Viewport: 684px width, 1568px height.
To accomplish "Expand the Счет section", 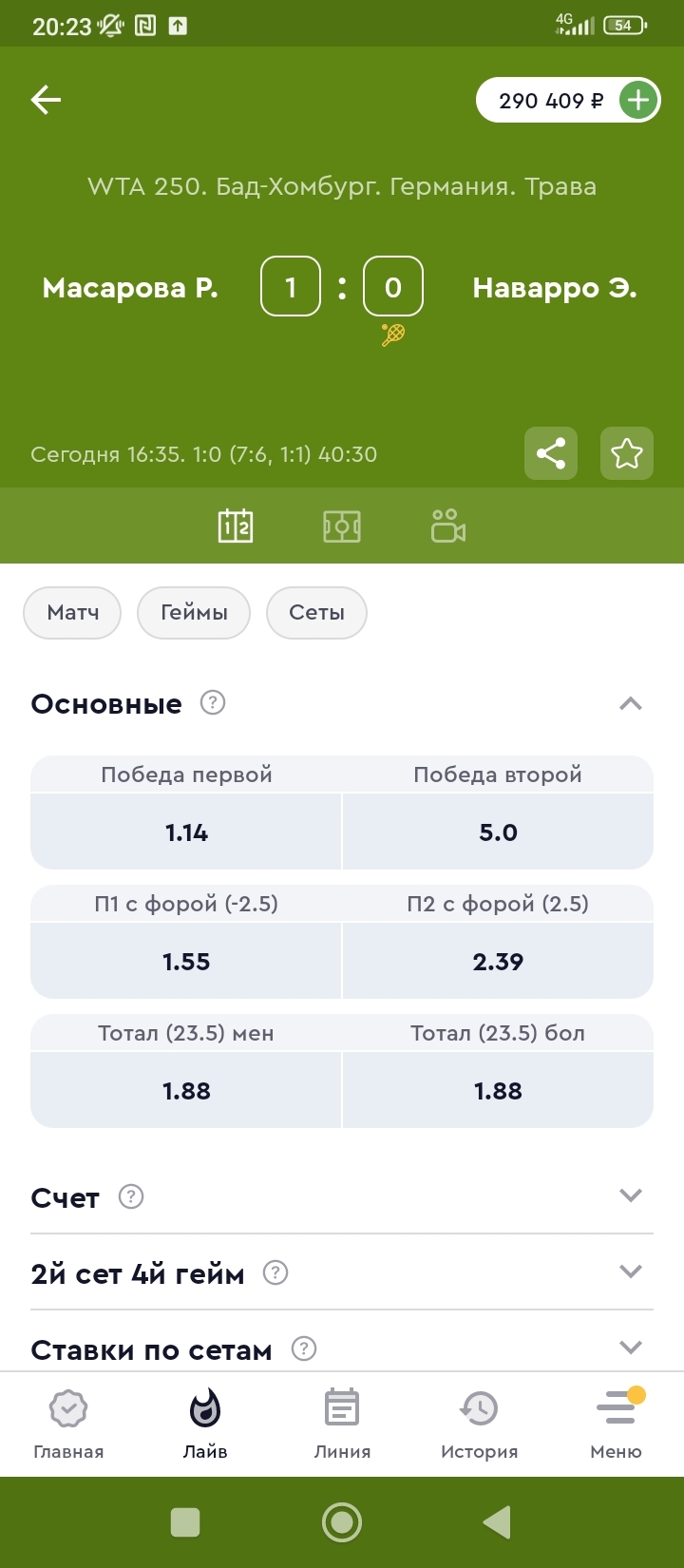I will tap(342, 1196).
